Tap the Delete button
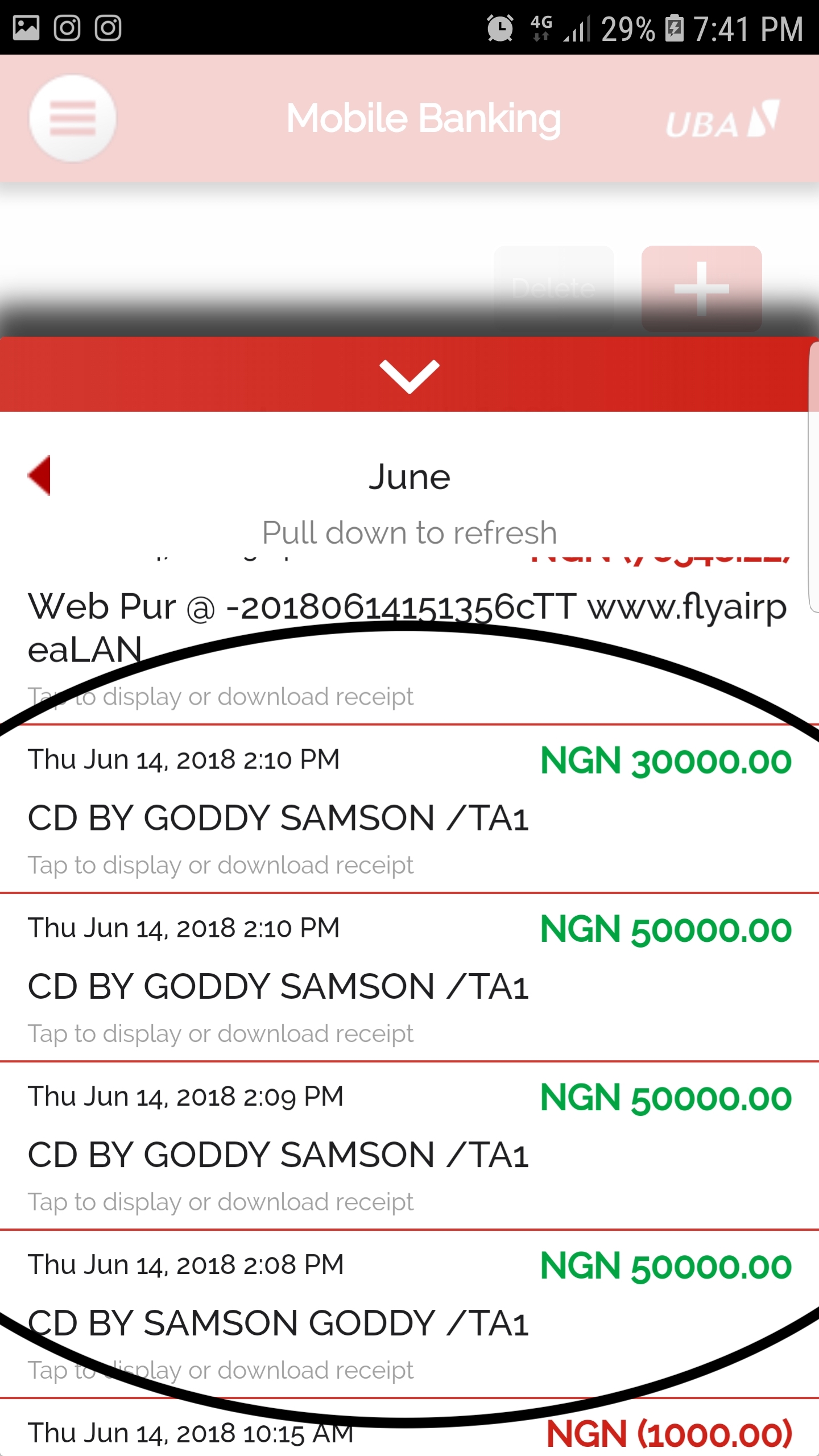The width and height of the screenshot is (819, 1456). [553, 288]
